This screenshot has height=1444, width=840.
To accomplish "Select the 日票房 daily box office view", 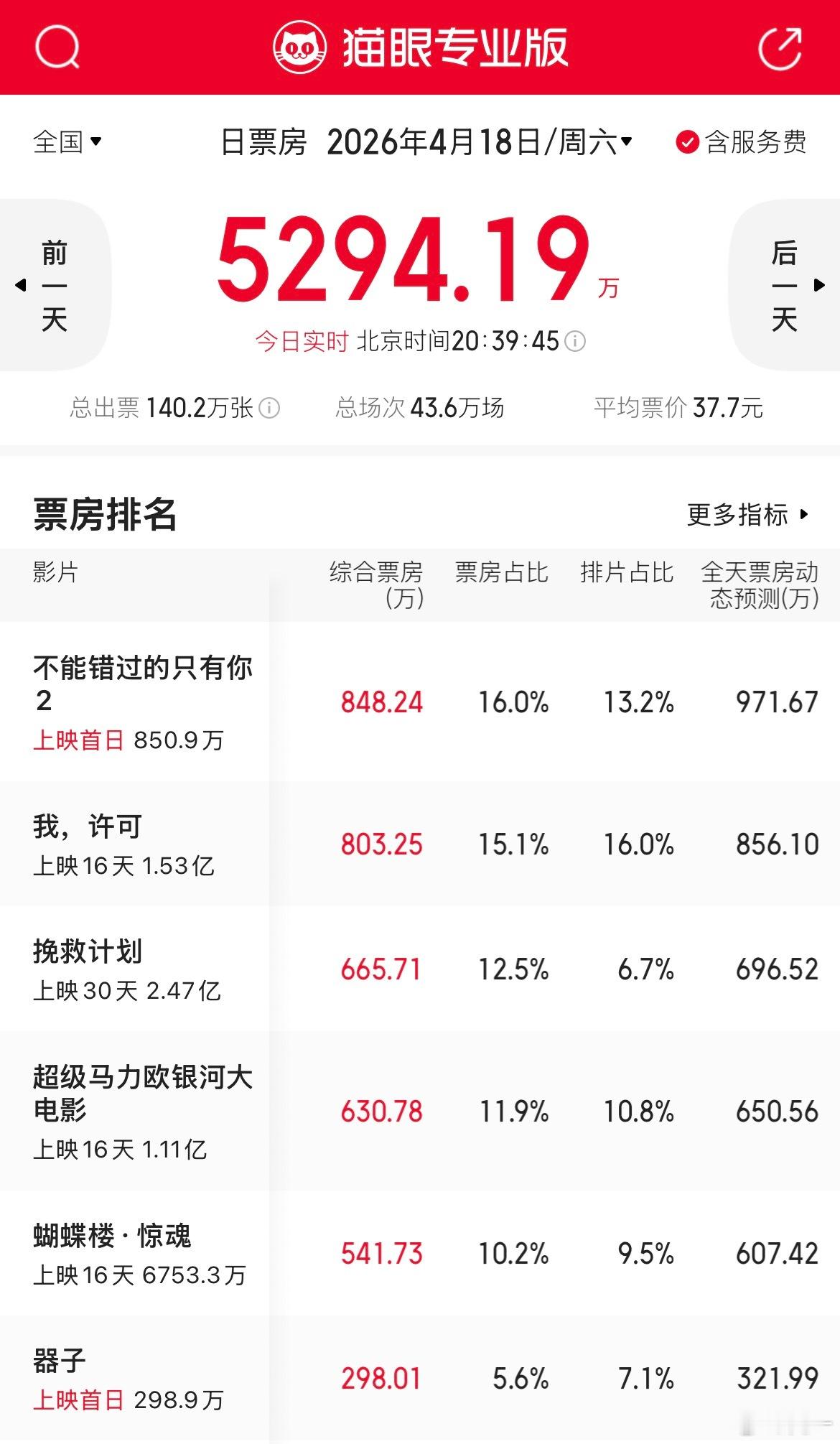I will tap(262, 141).
